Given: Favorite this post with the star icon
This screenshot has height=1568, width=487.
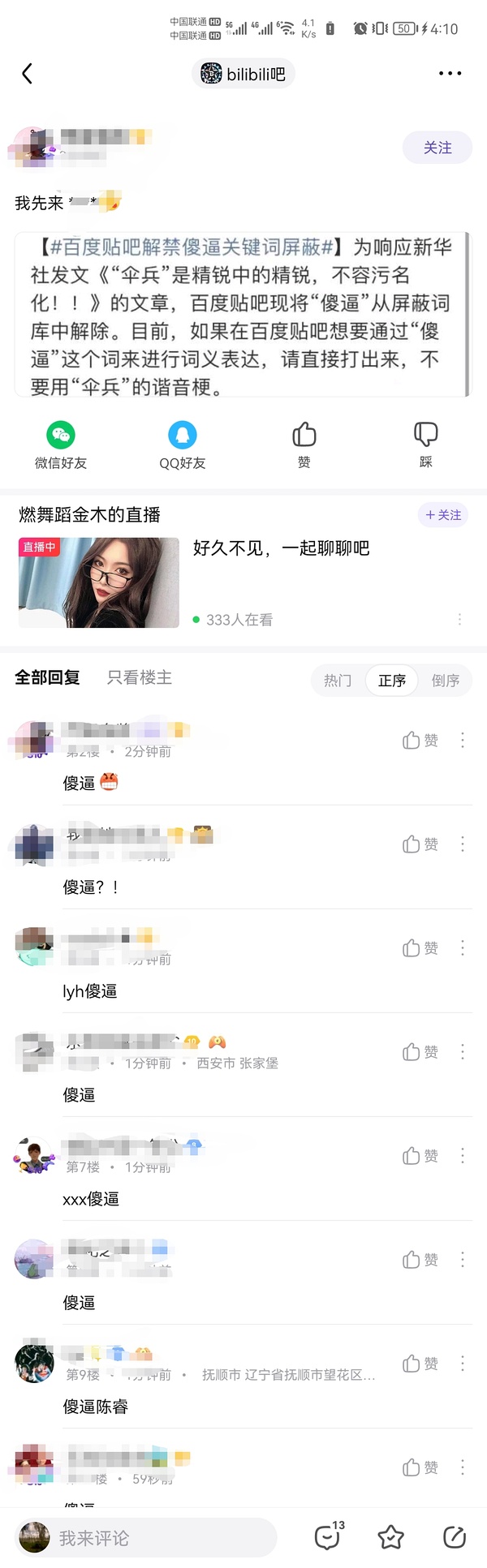Looking at the screenshot, I should click(391, 1537).
